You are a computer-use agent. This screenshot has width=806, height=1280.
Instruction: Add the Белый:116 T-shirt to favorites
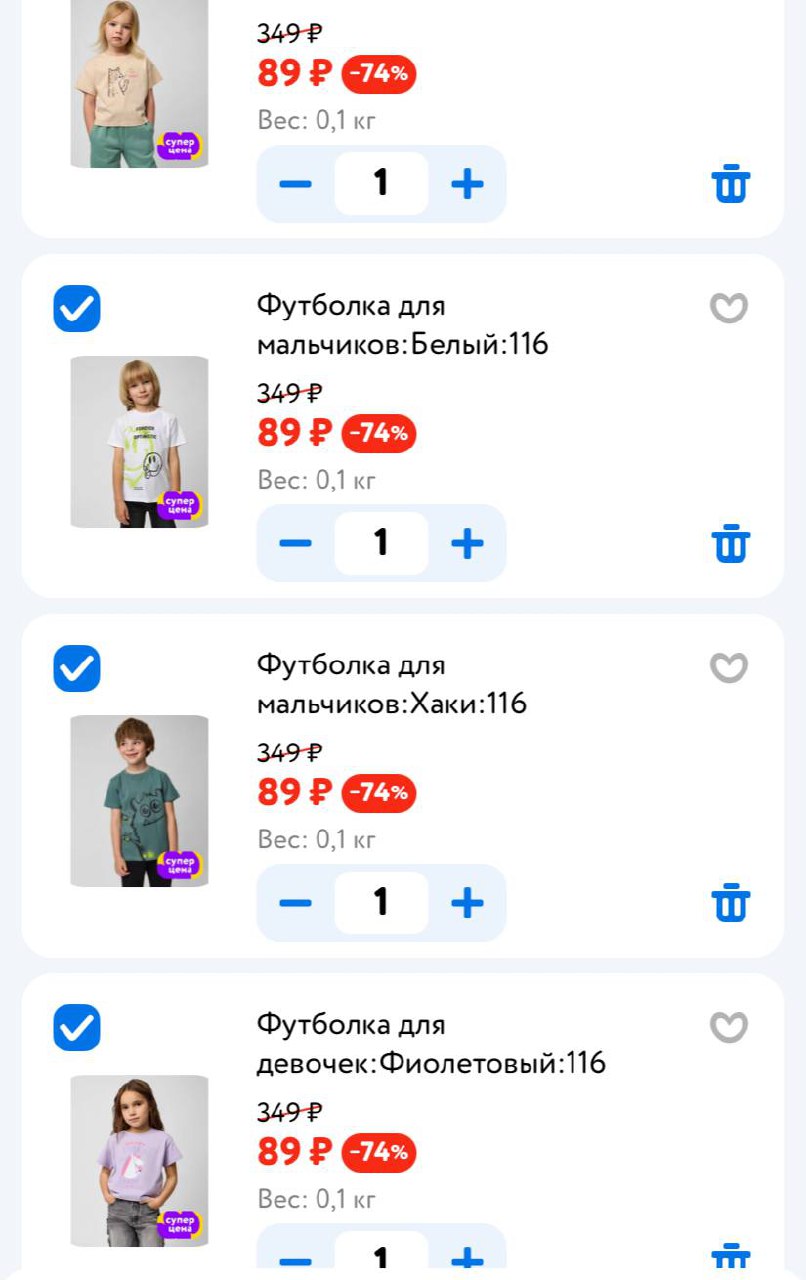click(728, 308)
